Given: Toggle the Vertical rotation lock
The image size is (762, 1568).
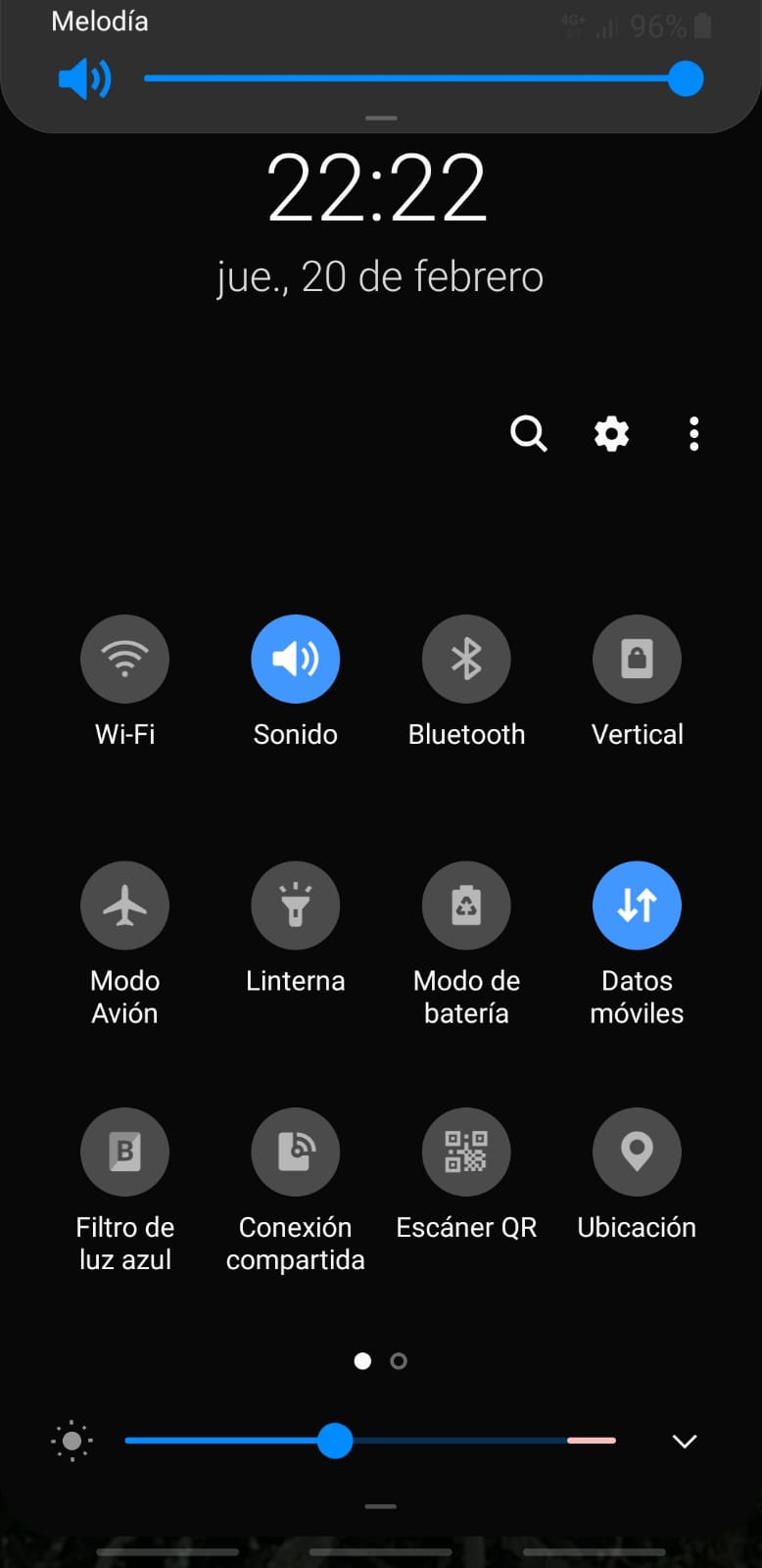Looking at the screenshot, I should pos(637,659).
